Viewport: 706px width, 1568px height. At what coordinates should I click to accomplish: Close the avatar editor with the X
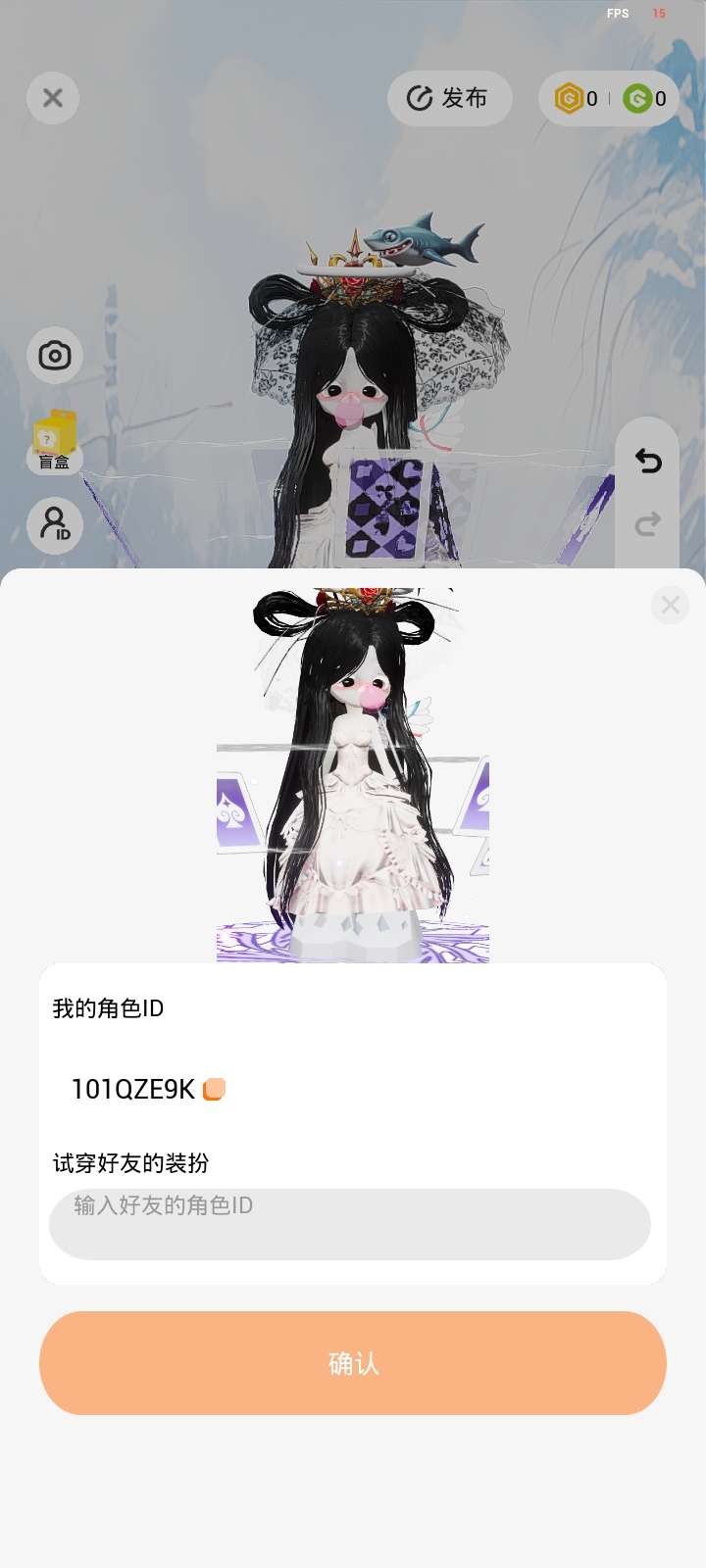coord(53,98)
